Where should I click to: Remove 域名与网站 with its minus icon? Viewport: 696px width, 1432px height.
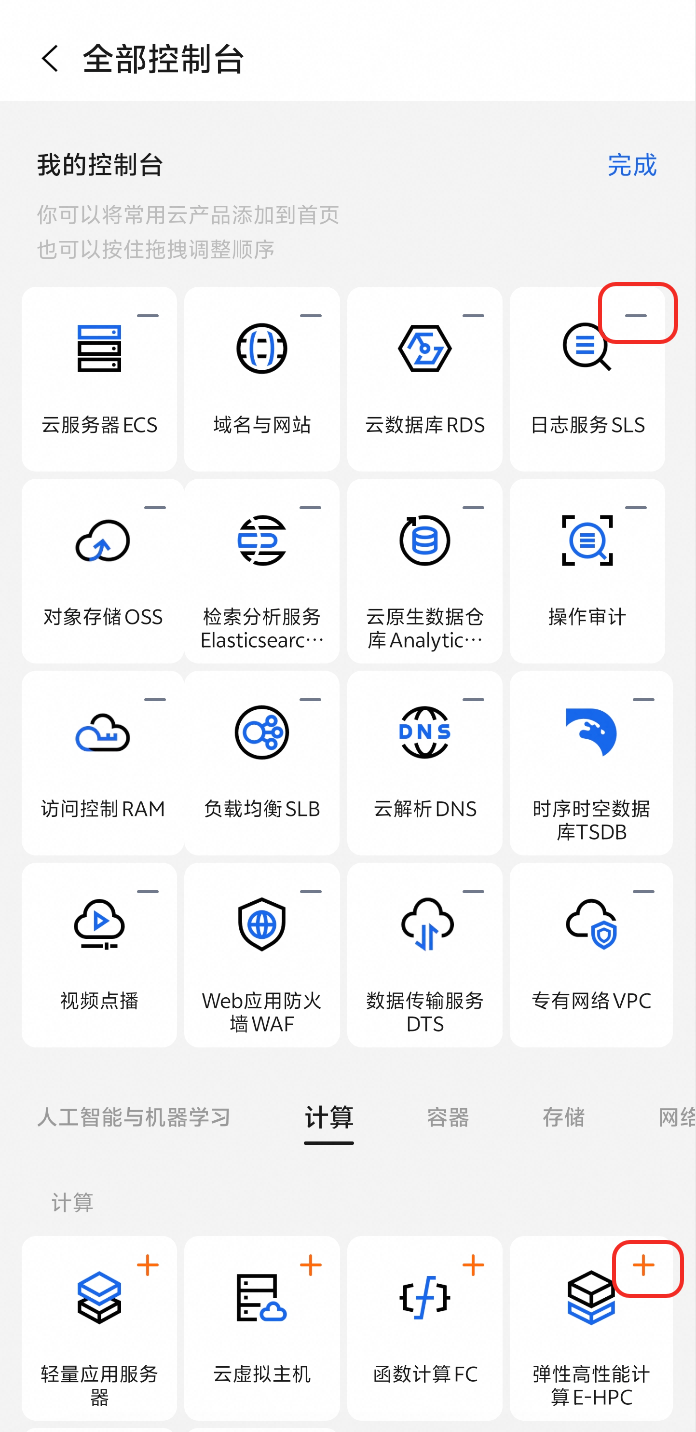(x=311, y=315)
